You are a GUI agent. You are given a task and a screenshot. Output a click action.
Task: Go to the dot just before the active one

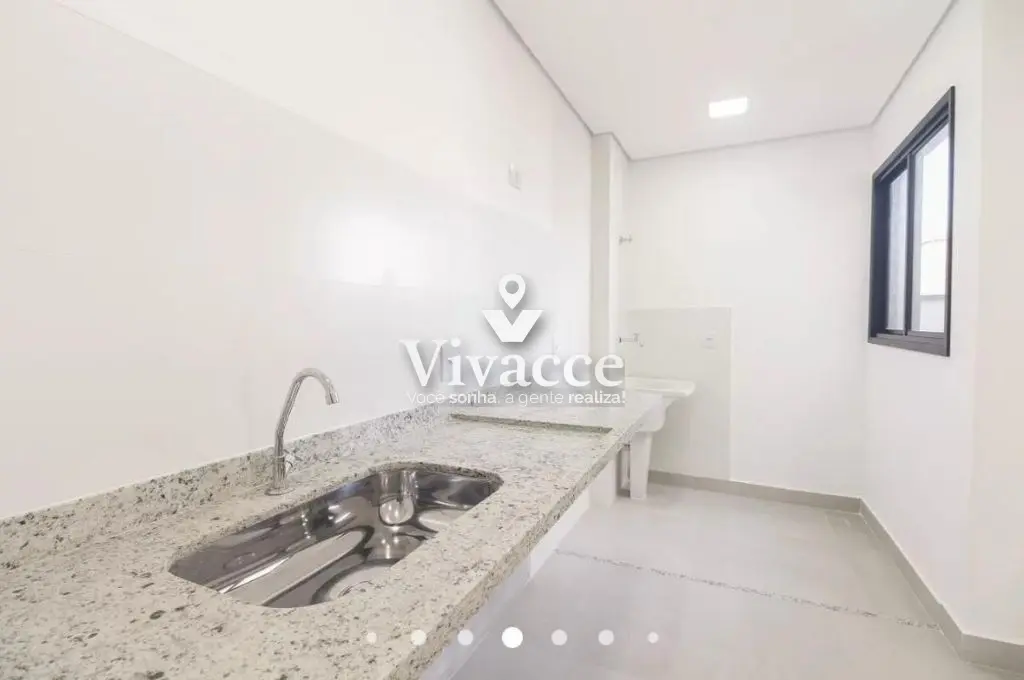[x=465, y=637]
